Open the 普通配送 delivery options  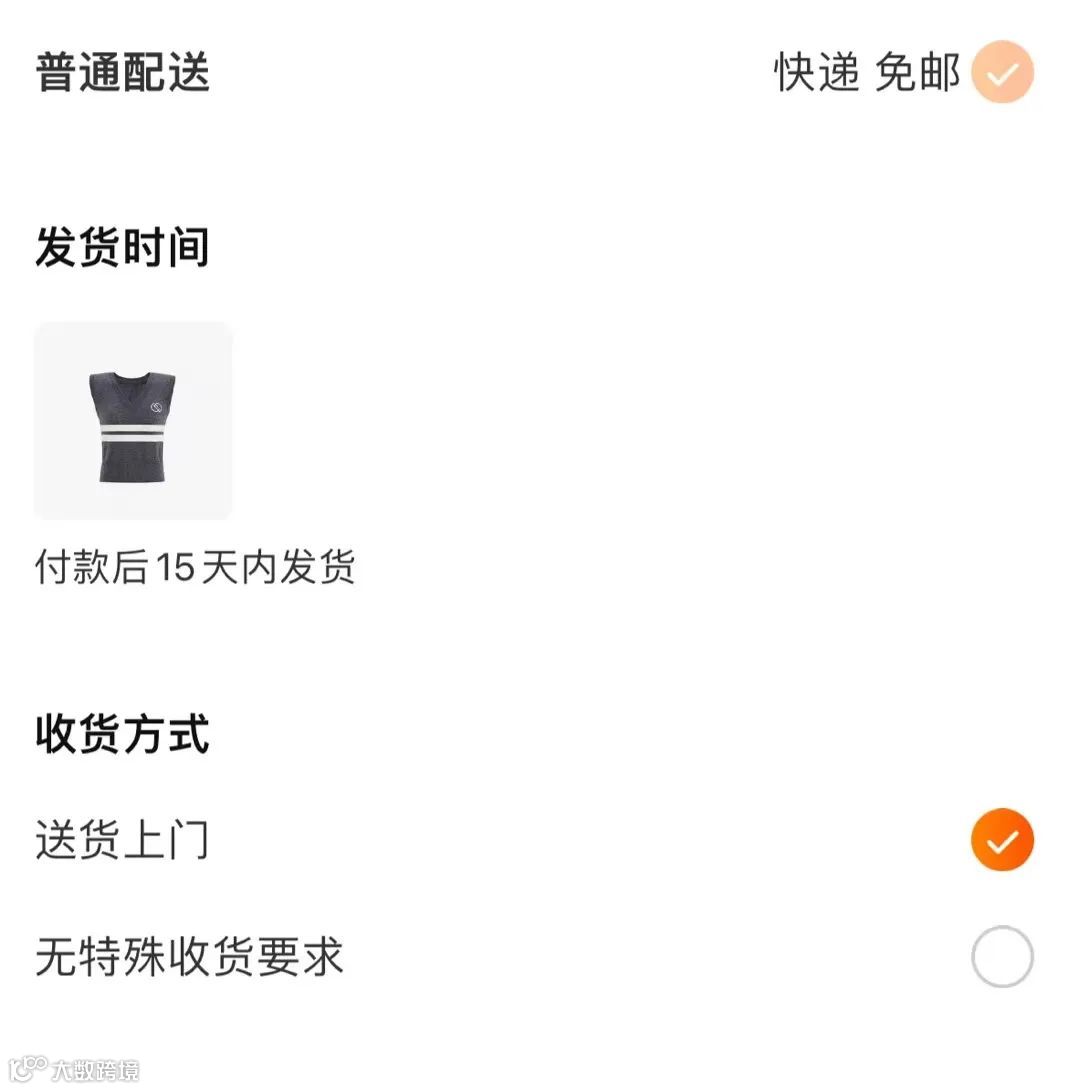coord(123,73)
